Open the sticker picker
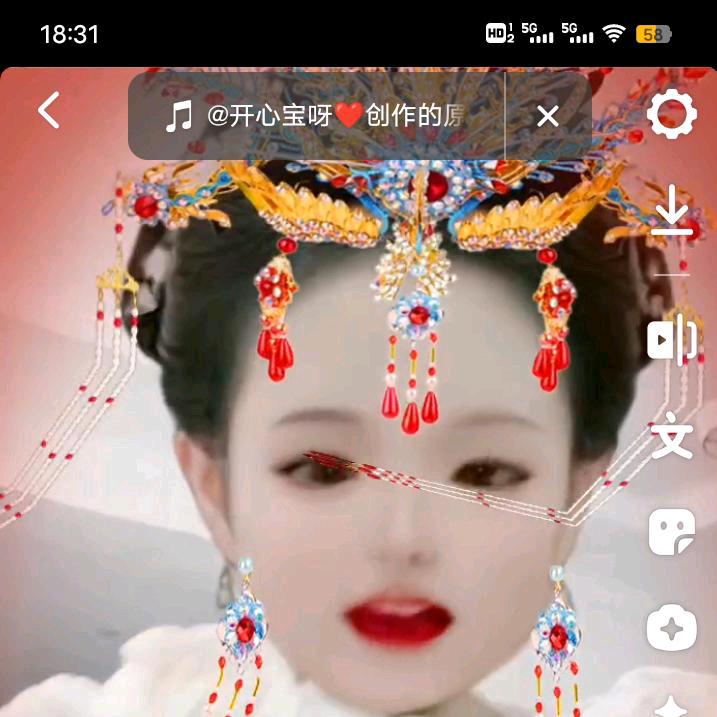 672,532
